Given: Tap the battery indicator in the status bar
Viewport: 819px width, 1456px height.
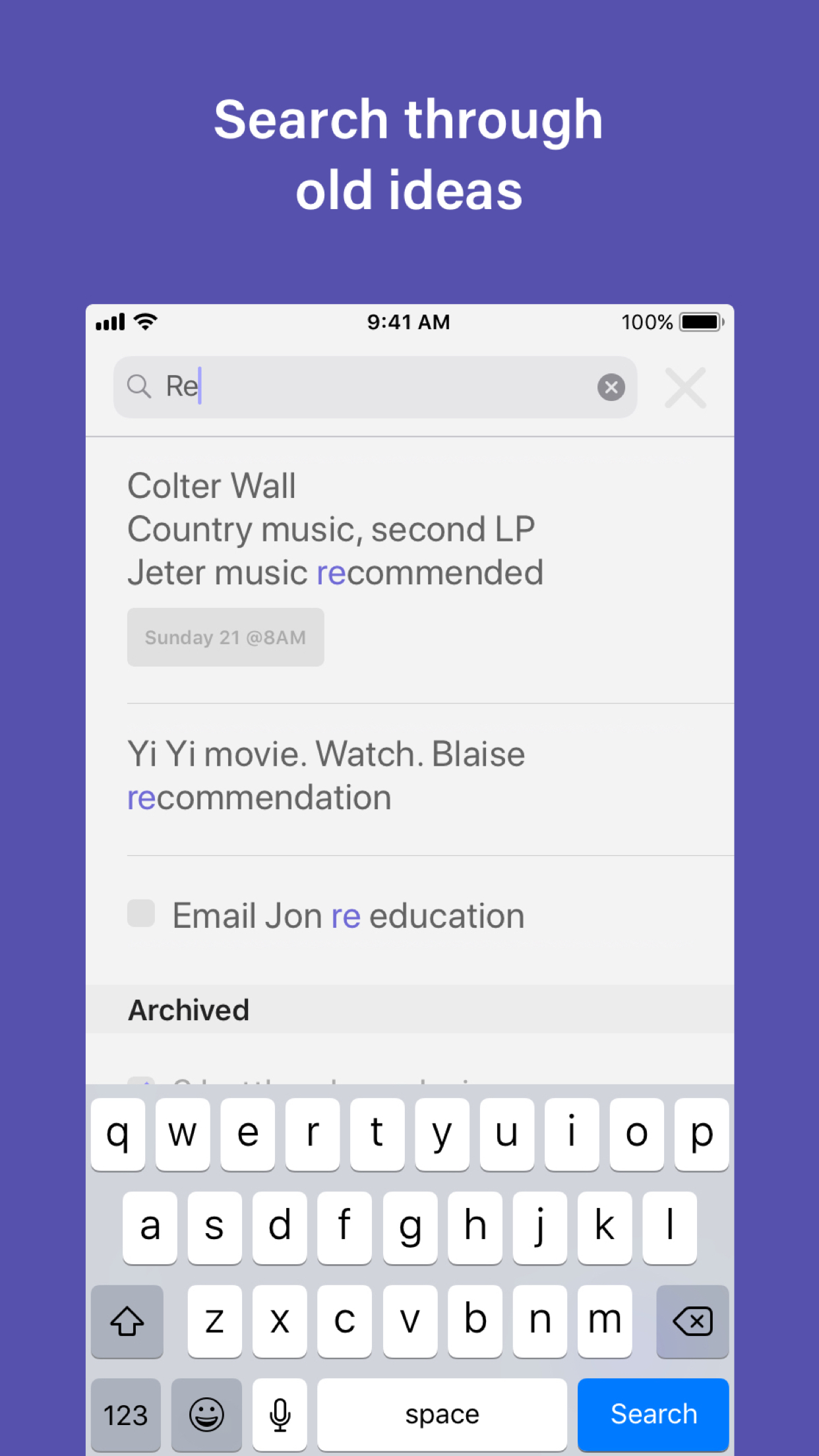Looking at the screenshot, I should pos(702,322).
